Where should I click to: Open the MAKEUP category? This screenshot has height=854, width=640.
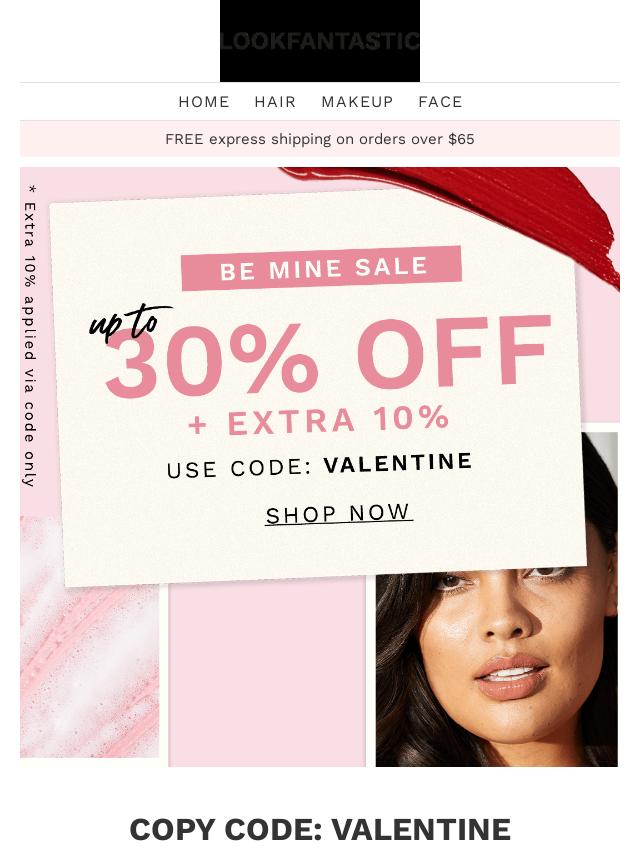pyautogui.click(x=357, y=102)
